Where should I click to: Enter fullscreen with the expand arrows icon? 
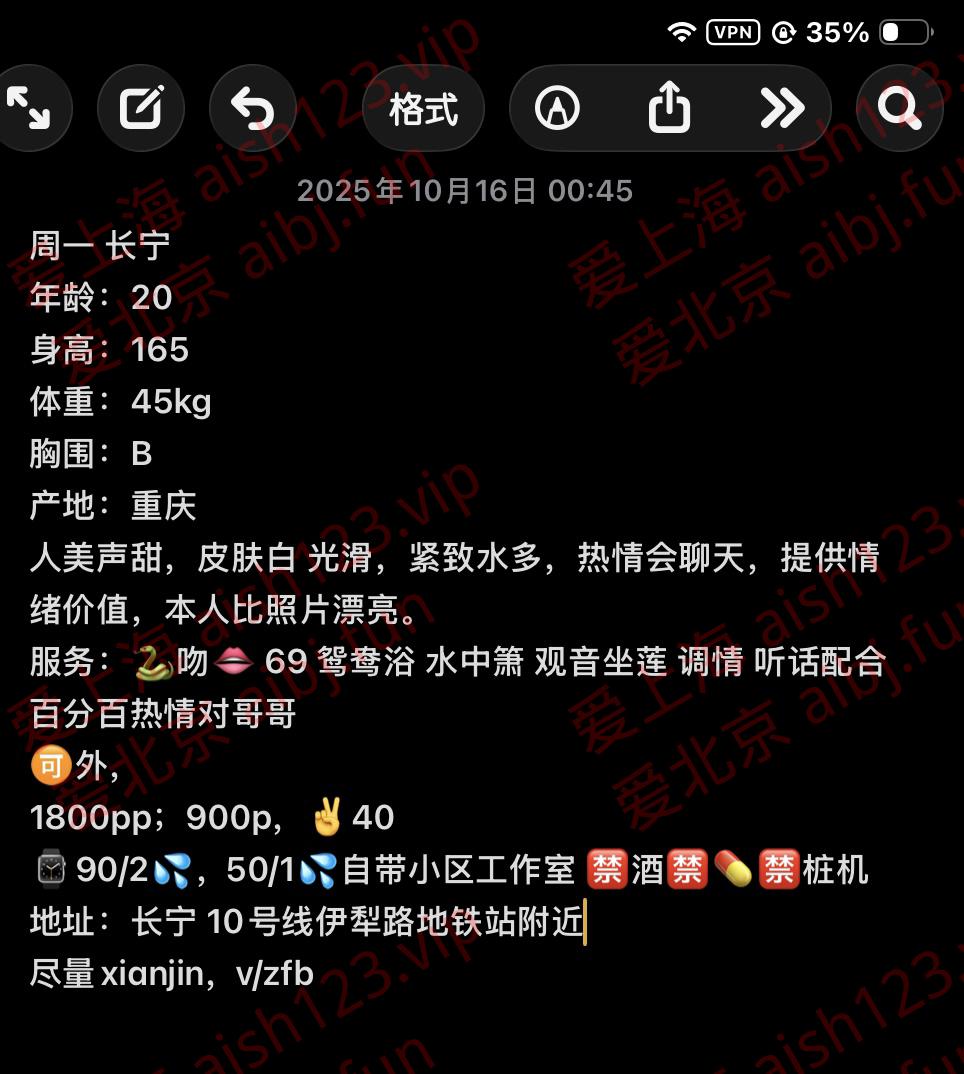(34, 108)
